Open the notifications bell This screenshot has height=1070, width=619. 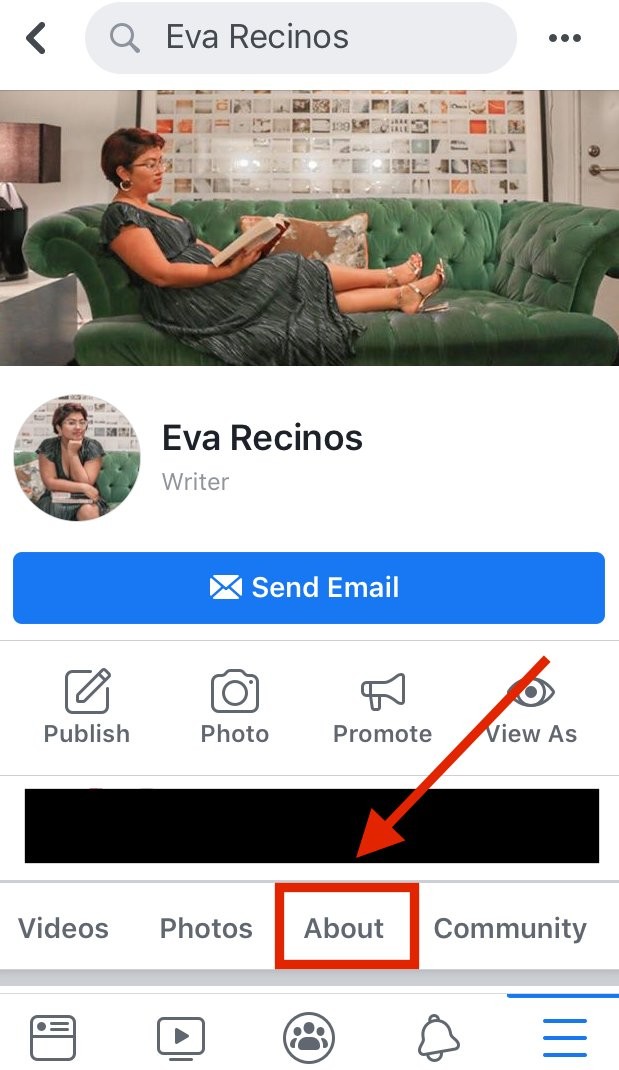[437, 1036]
